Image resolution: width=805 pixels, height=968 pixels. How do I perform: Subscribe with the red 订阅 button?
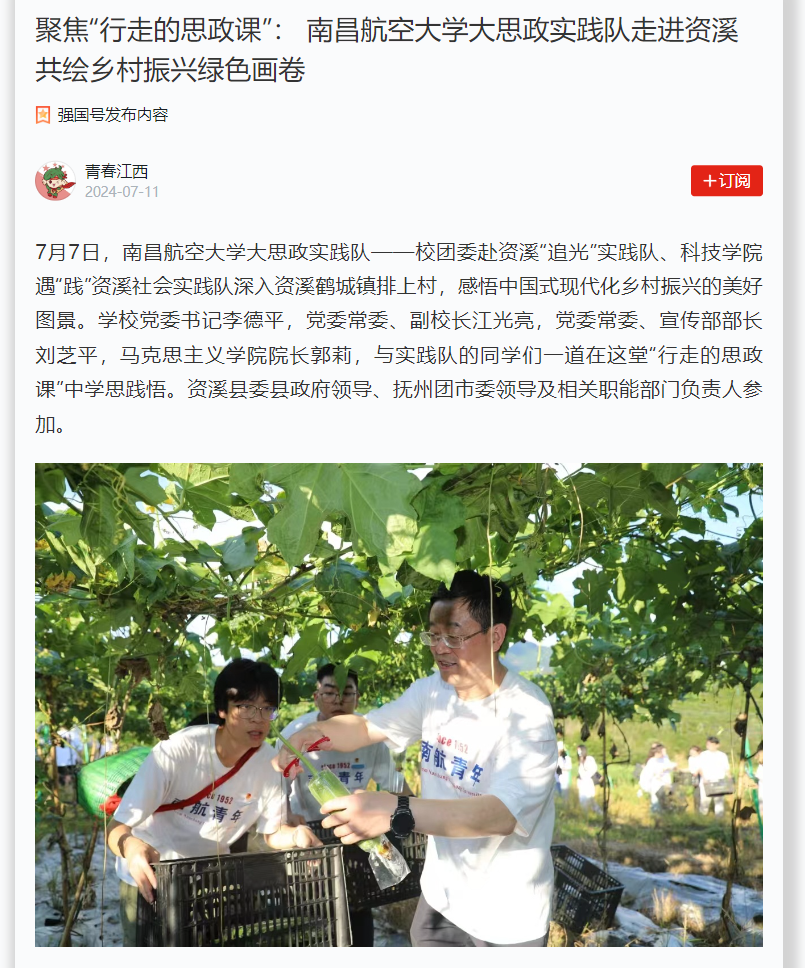point(726,181)
